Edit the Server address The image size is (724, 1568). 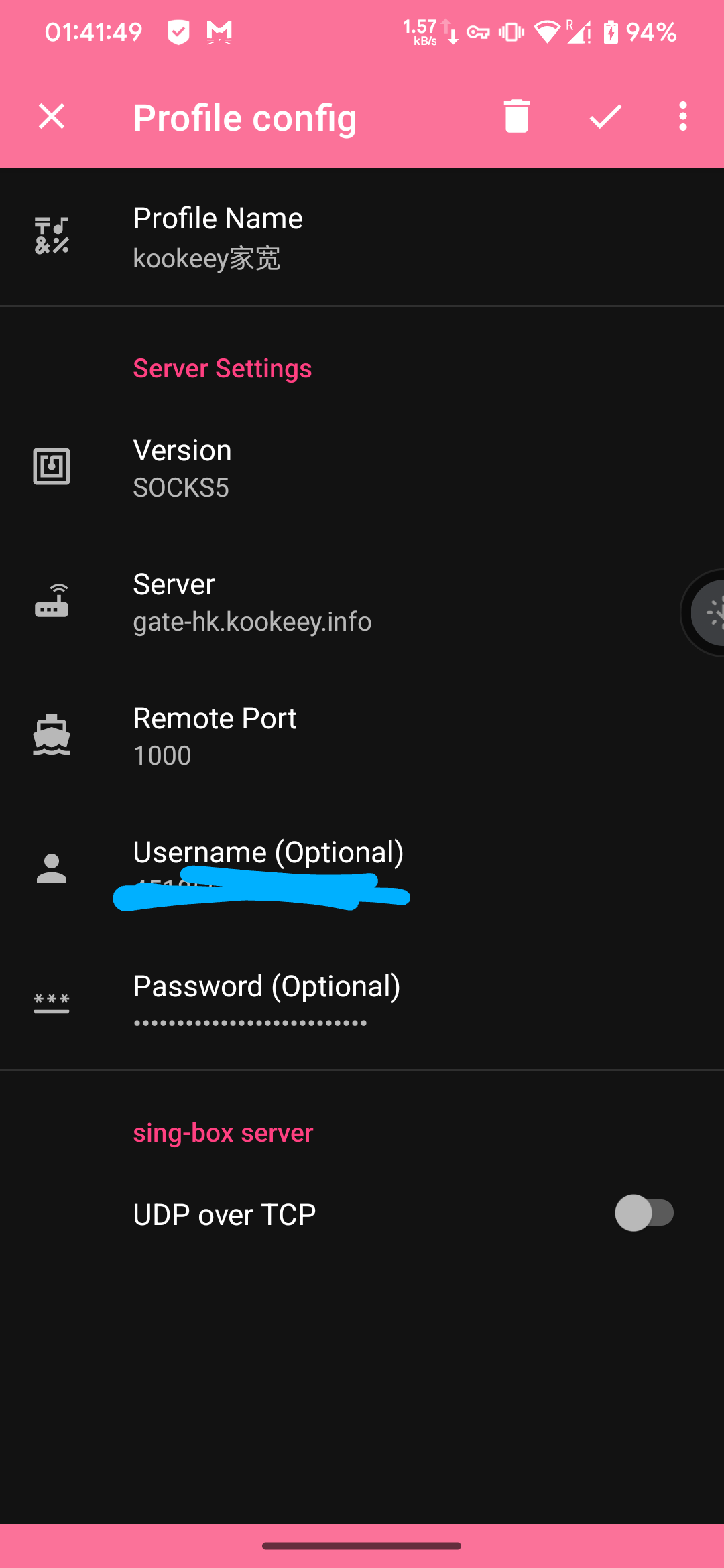pyautogui.click(x=362, y=602)
